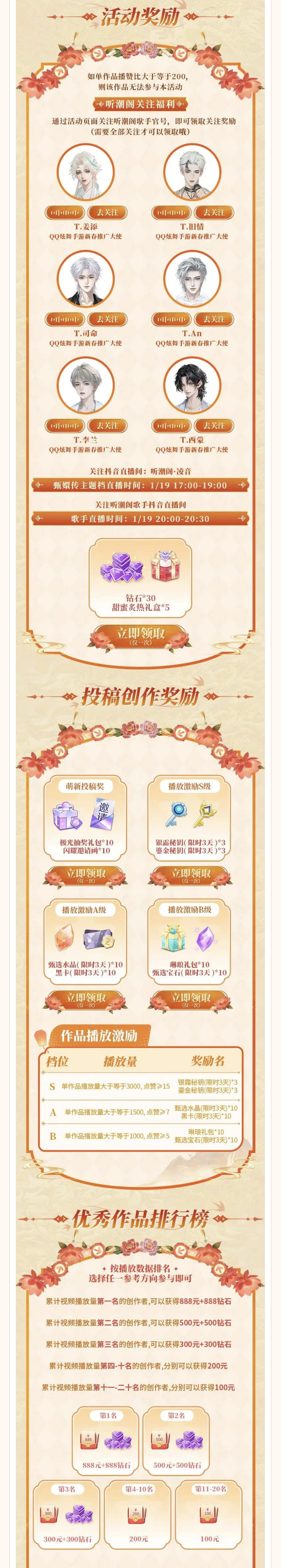
Task: Play voice clip of T.姜添
Action: click(65, 212)
